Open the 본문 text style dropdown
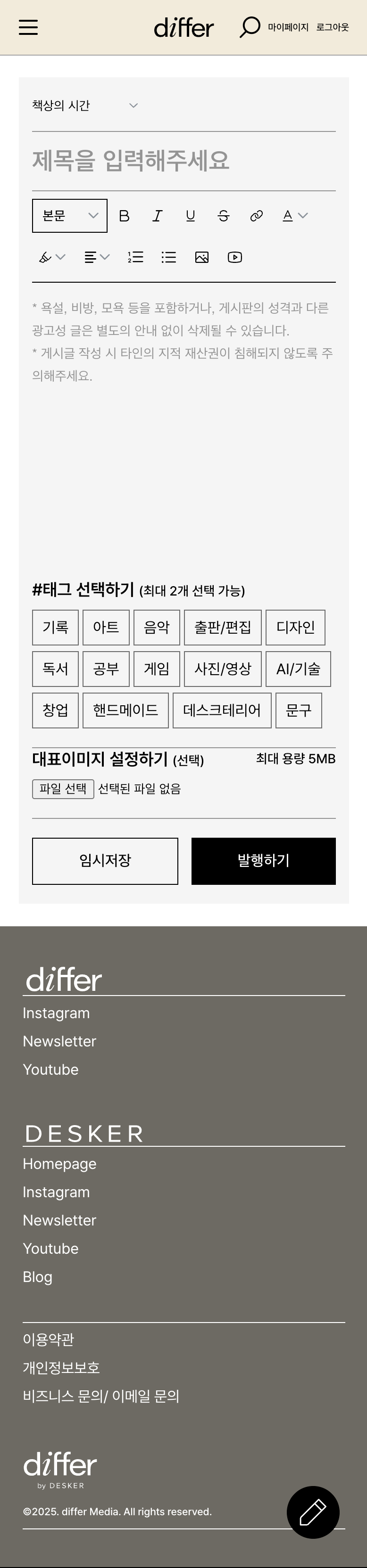The width and height of the screenshot is (367, 1568). 69,215
